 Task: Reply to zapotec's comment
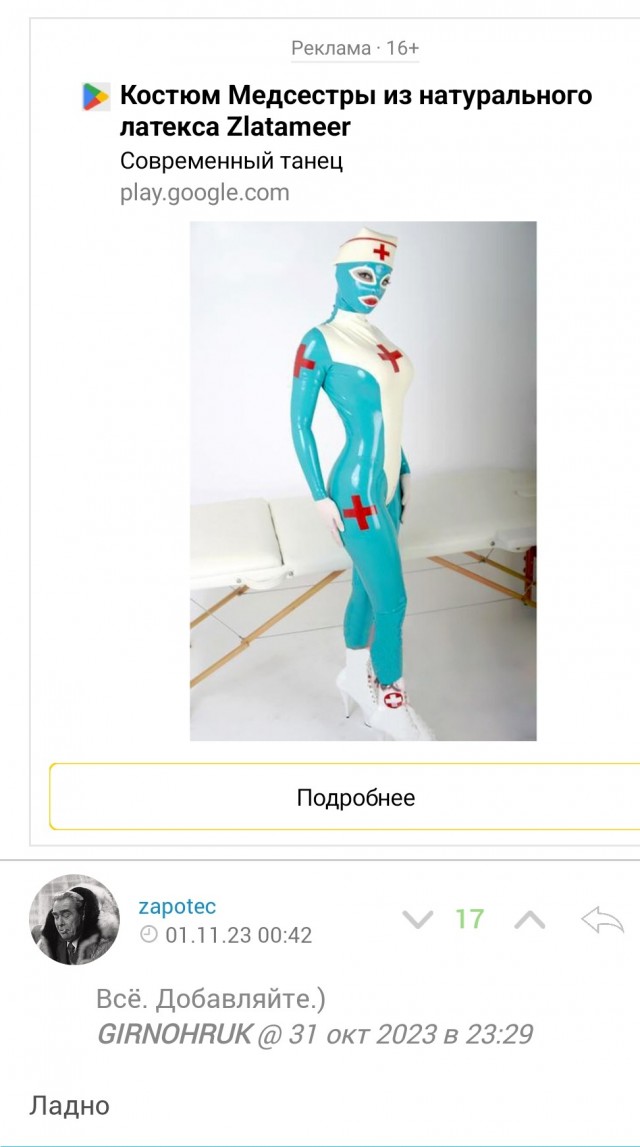pos(602,920)
